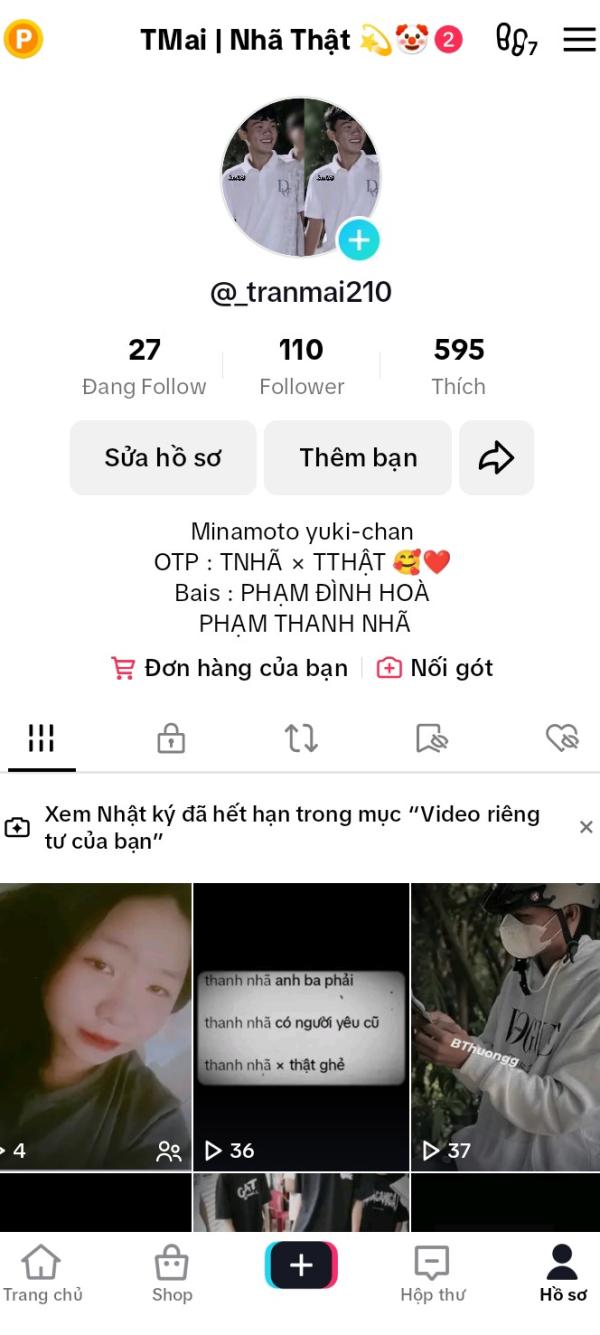Viewport: 600px width, 1335px height.
Task: Tap Thêm bạn button
Action: coord(358,458)
